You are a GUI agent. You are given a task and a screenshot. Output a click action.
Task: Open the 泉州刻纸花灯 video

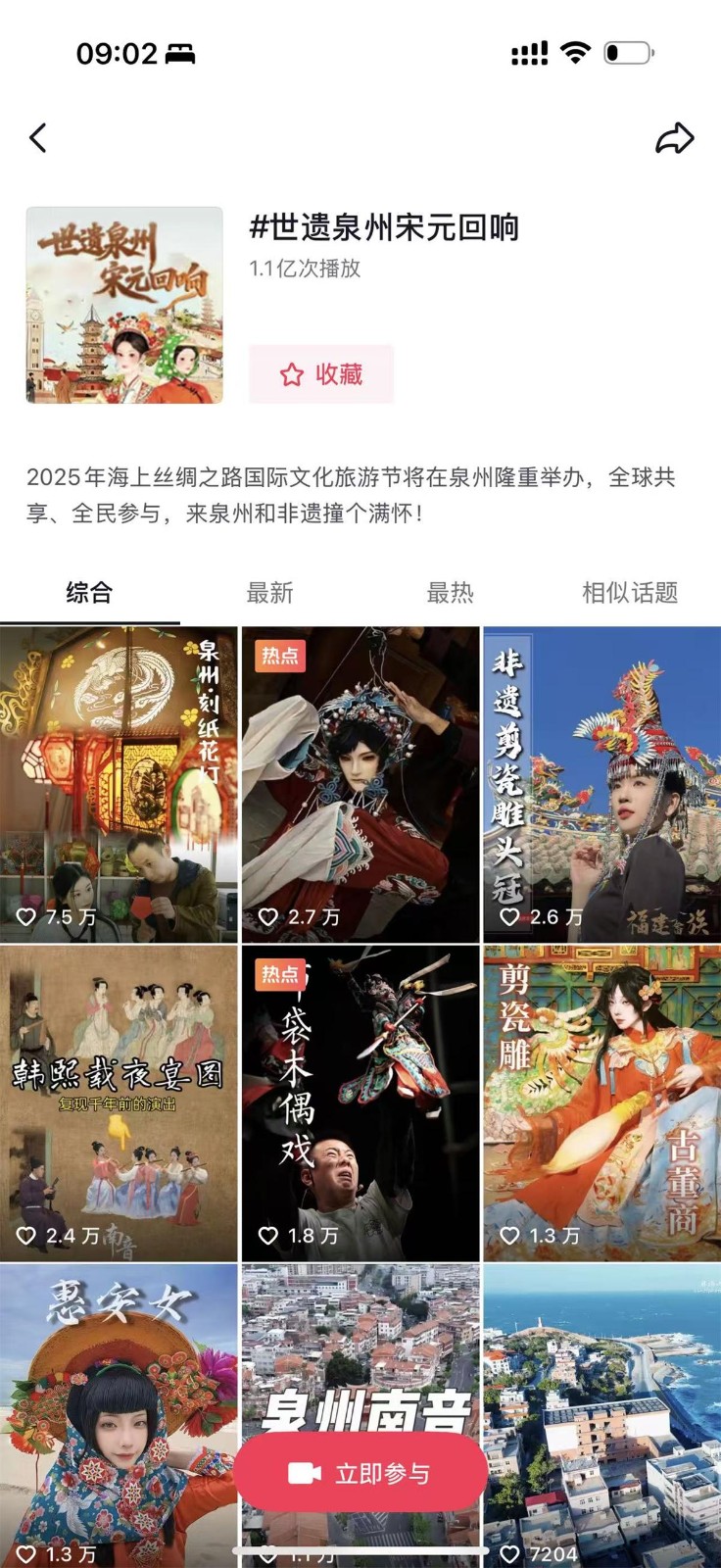(x=119, y=784)
